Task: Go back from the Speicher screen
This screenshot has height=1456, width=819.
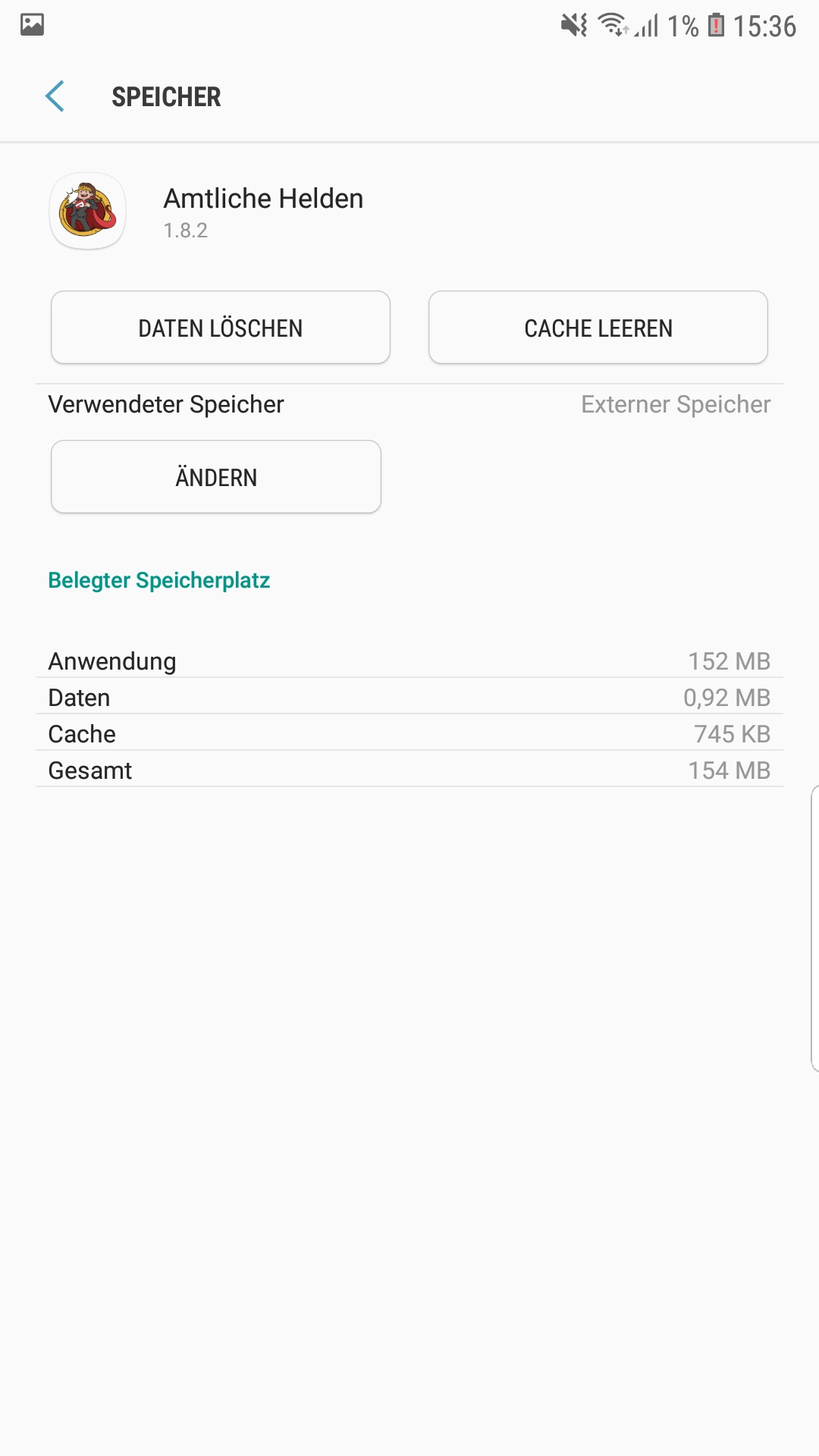Action: pos(55,97)
